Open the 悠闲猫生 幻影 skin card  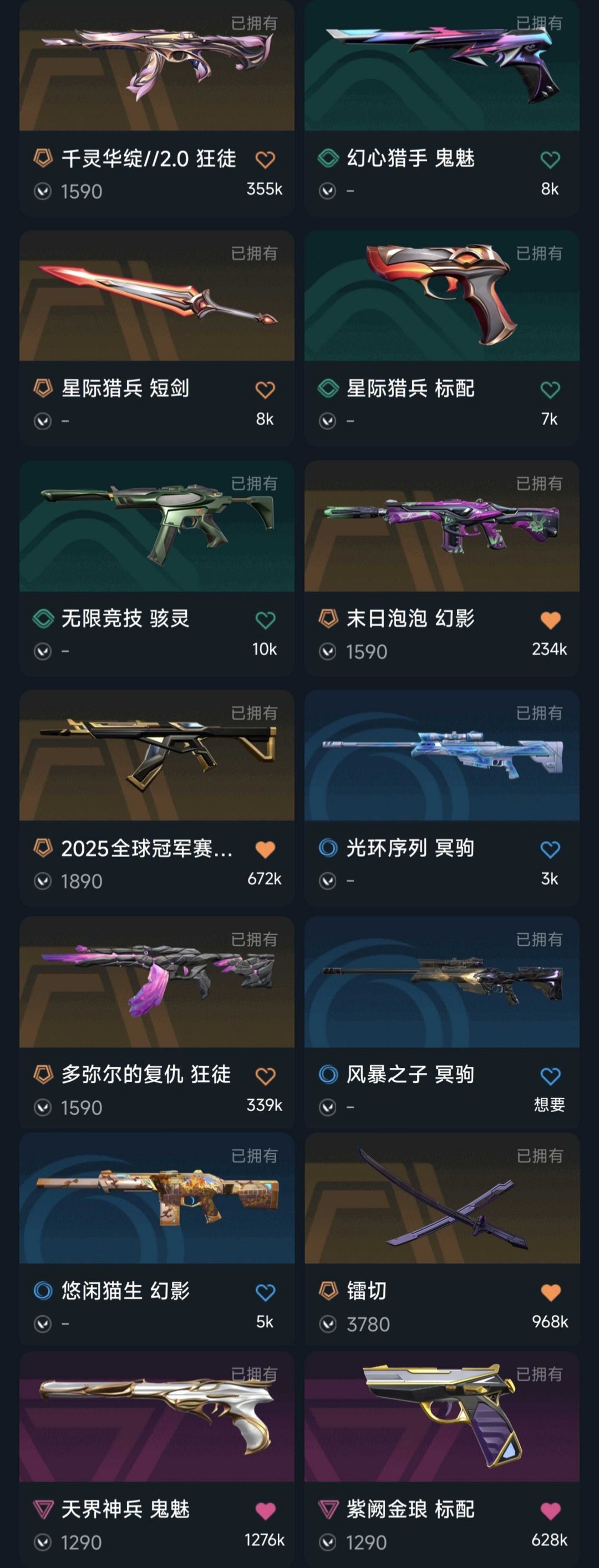point(156,1239)
